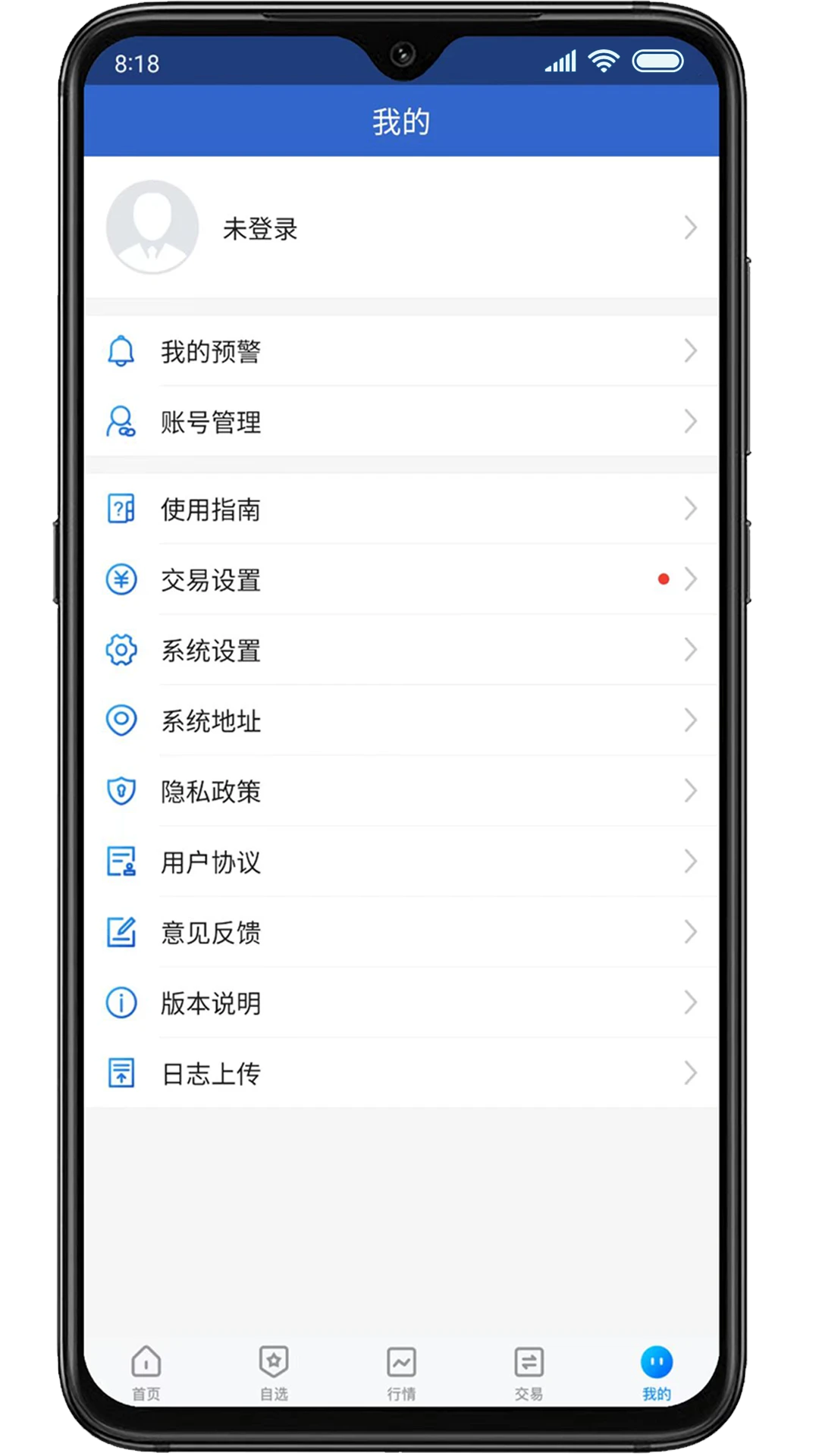Image resolution: width=819 pixels, height=1456 pixels.
Task: Tap the 我的 tab
Action: [656, 1372]
